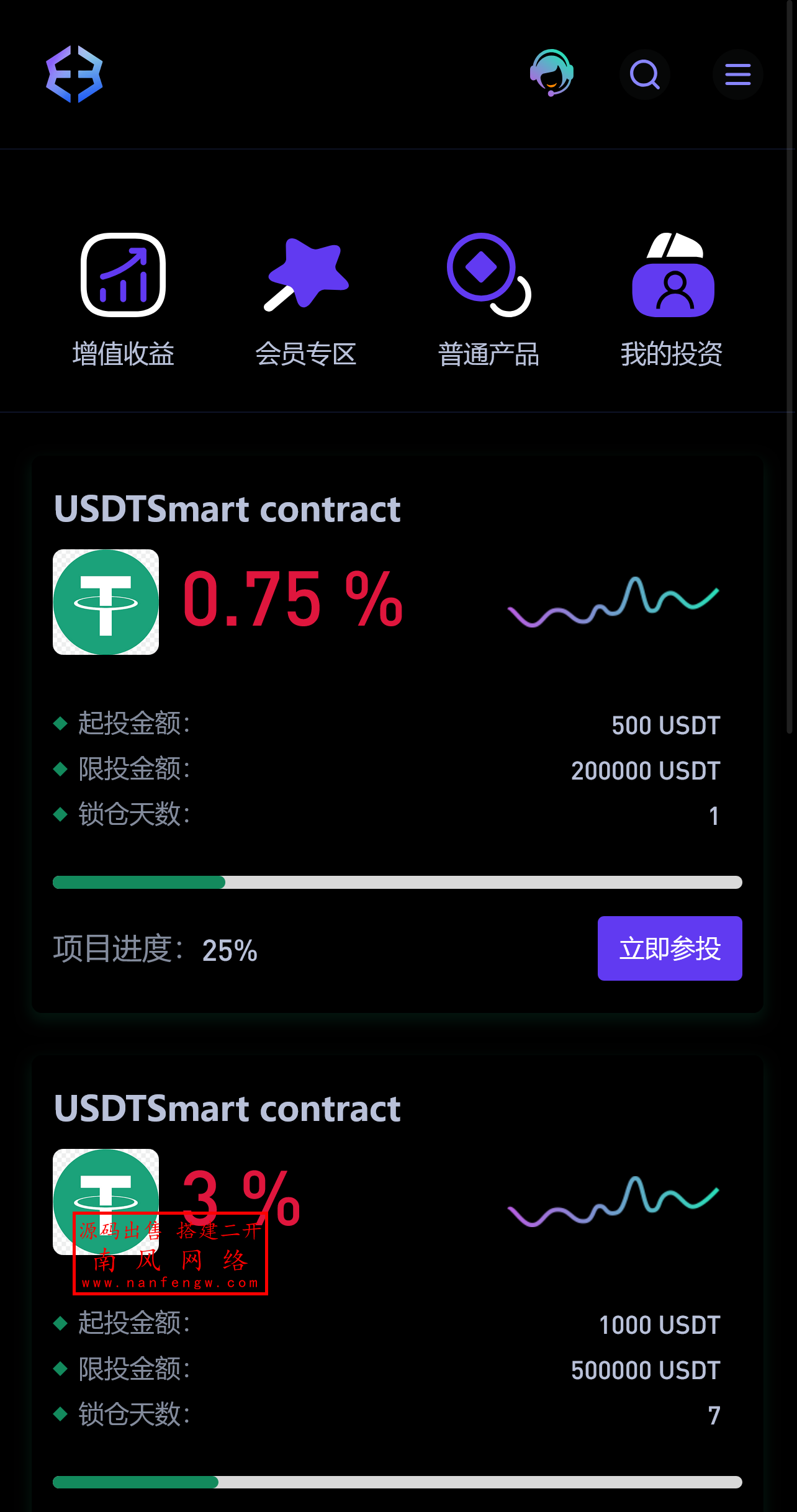The image size is (797, 1512).
Task: Open the hamburger navigation menu
Action: [x=737, y=74]
